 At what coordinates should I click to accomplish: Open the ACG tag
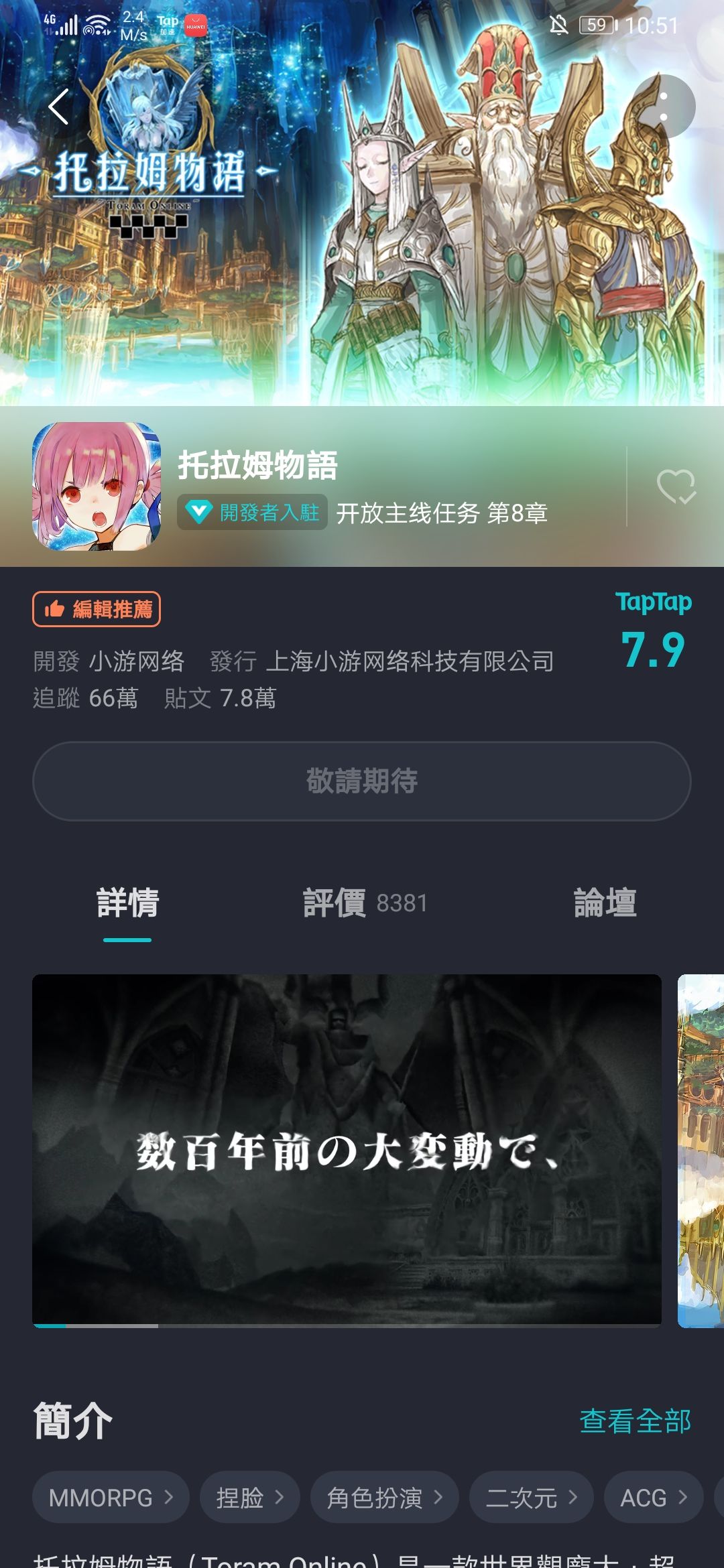pyautogui.click(x=654, y=1497)
